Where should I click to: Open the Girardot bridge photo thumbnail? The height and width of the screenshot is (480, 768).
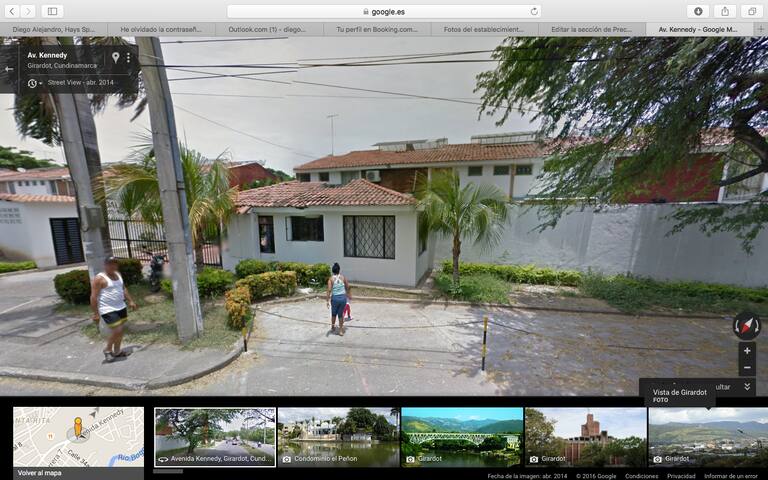(x=461, y=436)
